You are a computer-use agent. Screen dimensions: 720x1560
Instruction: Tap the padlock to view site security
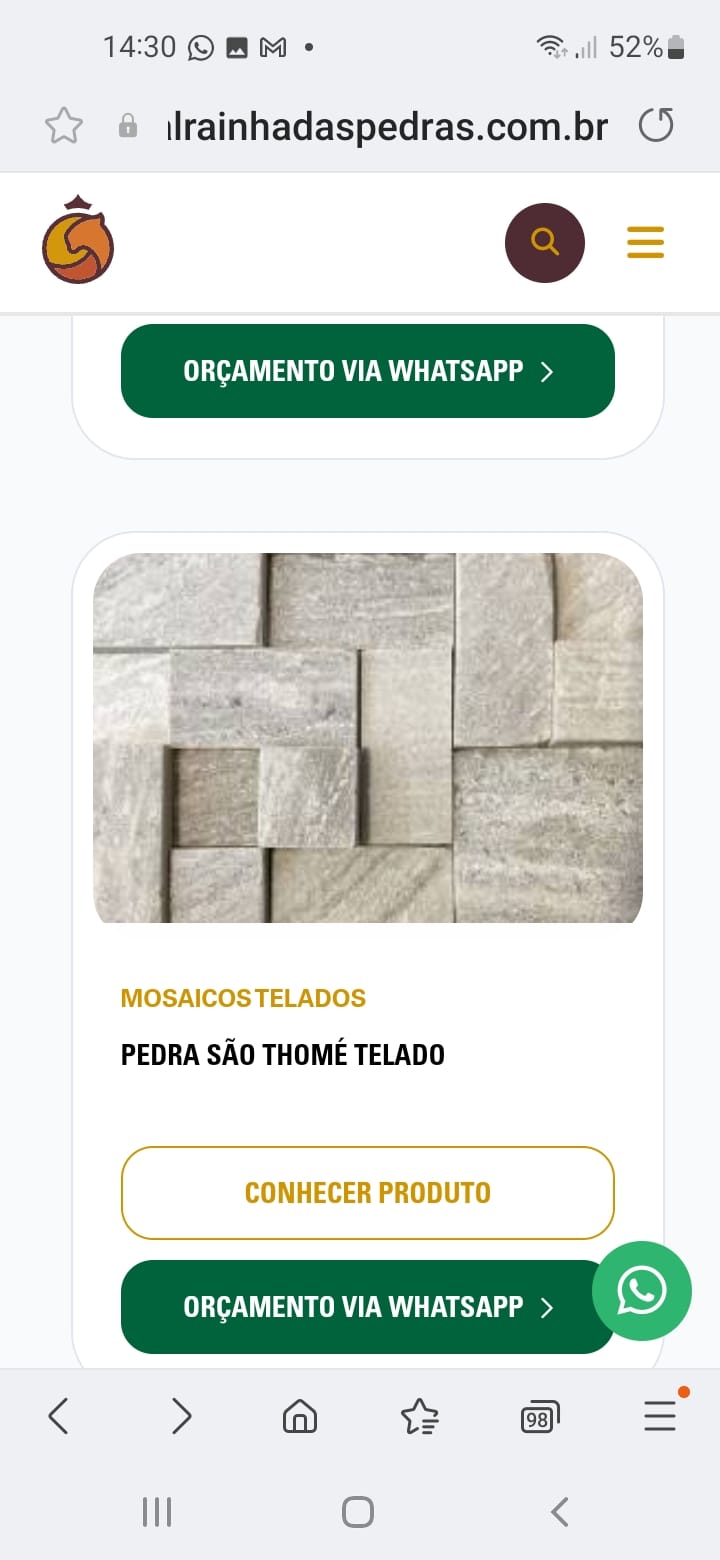pos(128,126)
